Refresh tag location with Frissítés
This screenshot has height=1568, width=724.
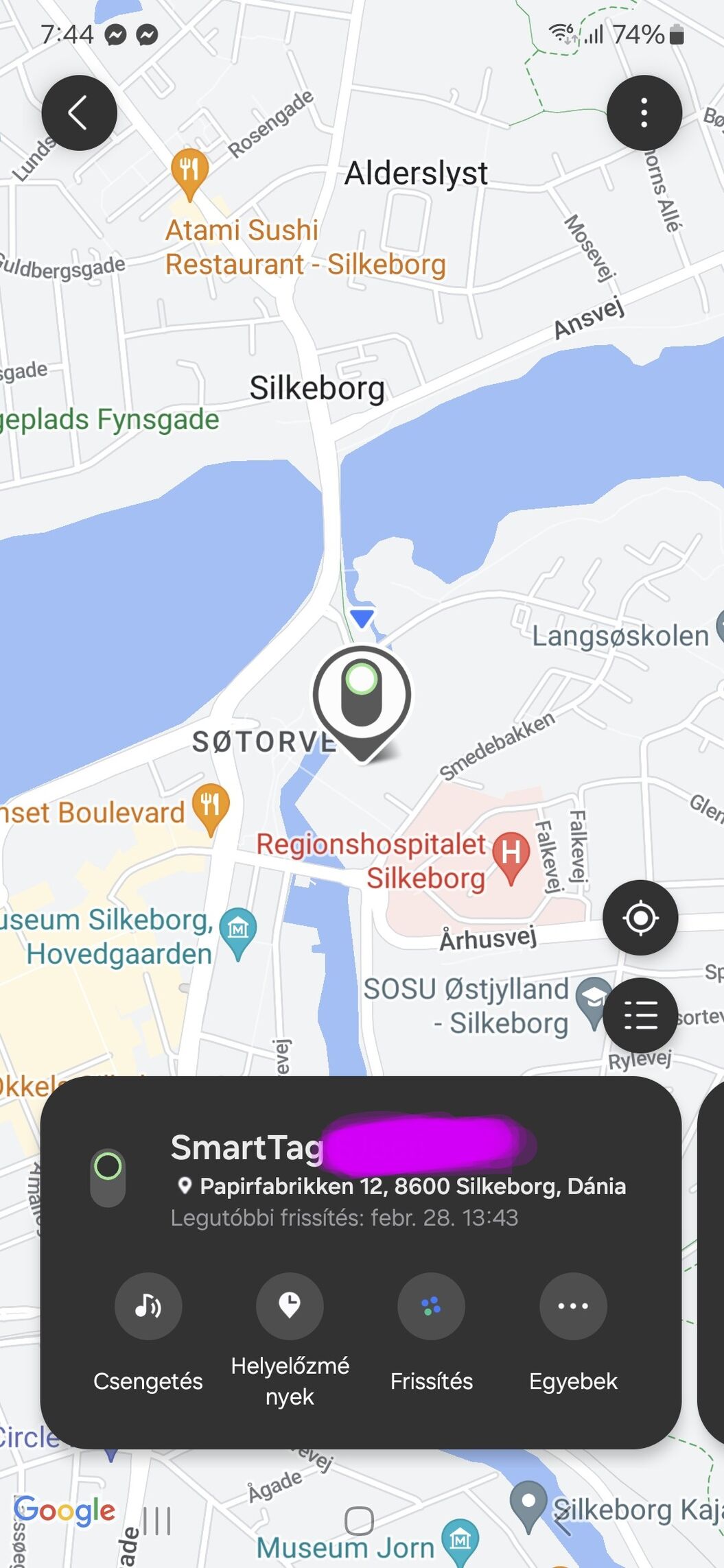431,1306
